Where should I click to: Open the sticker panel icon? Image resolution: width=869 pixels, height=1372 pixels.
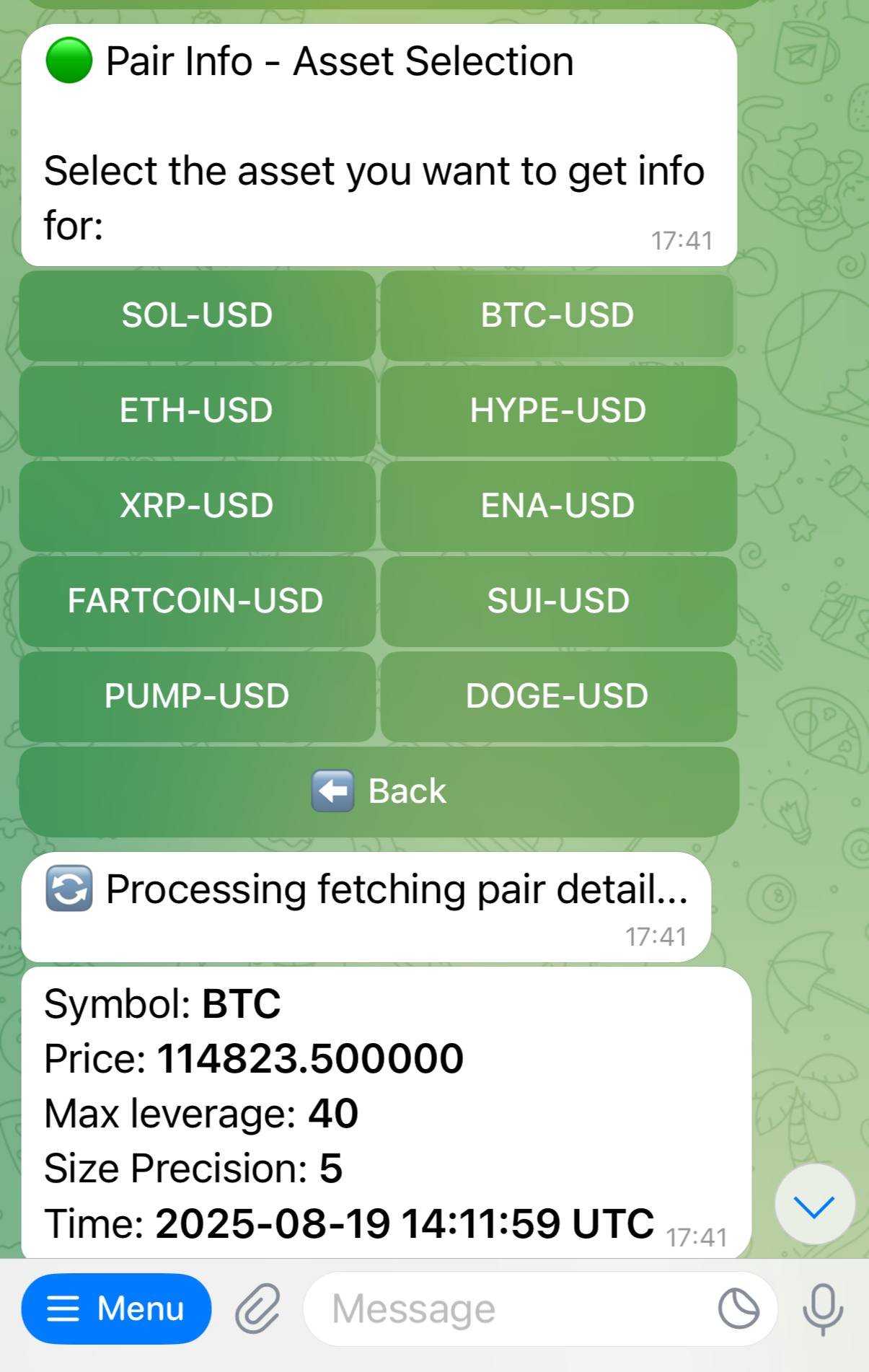[738, 1309]
